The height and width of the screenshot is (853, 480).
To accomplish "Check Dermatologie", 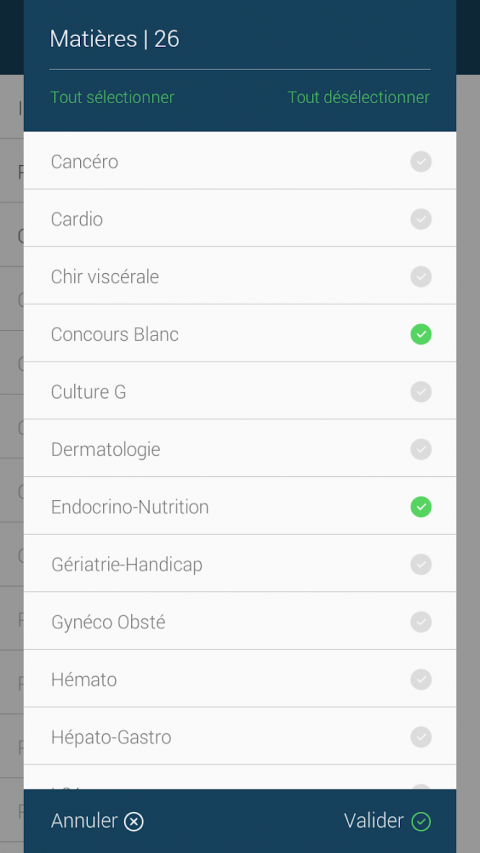I will click(x=239, y=449).
